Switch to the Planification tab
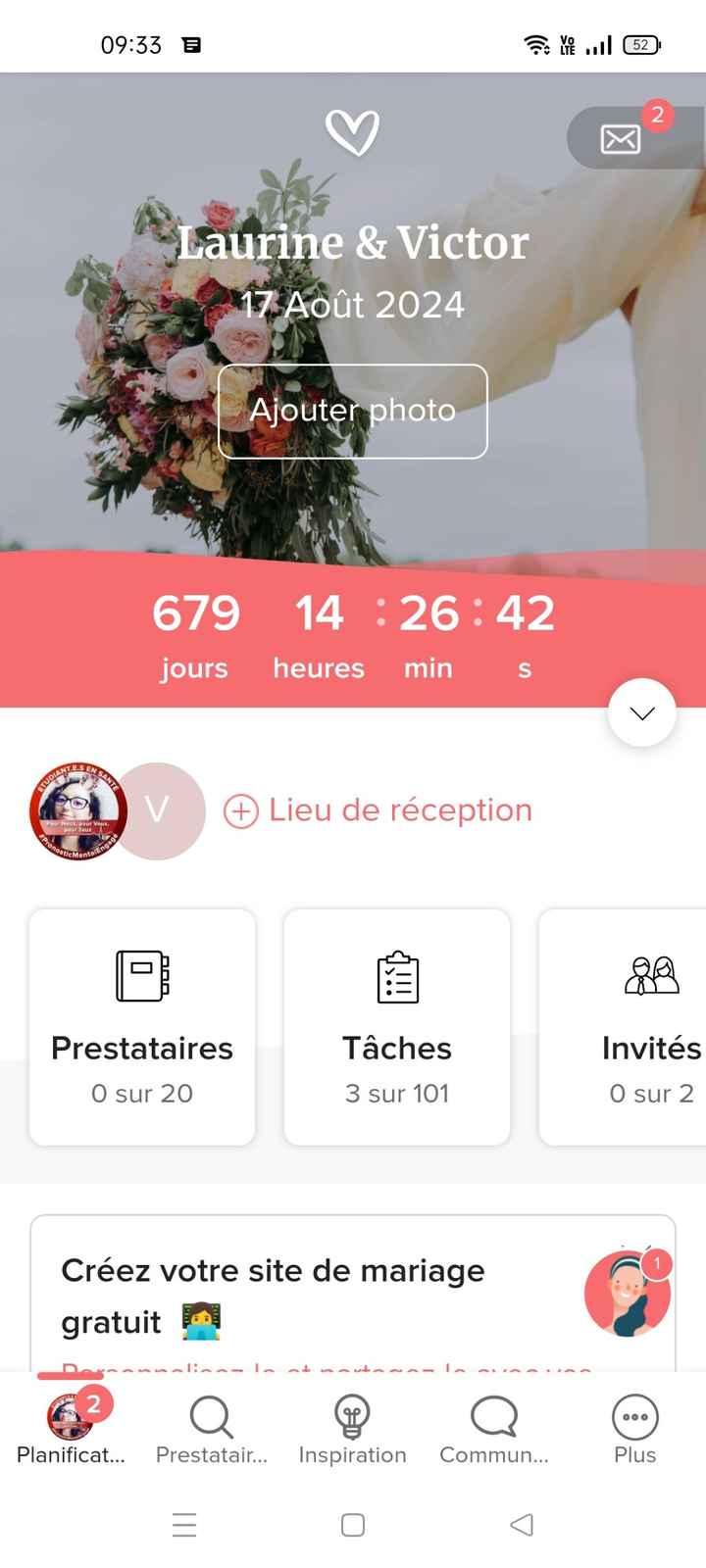This screenshot has height=1568, width=706. pyautogui.click(x=71, y=1430)
